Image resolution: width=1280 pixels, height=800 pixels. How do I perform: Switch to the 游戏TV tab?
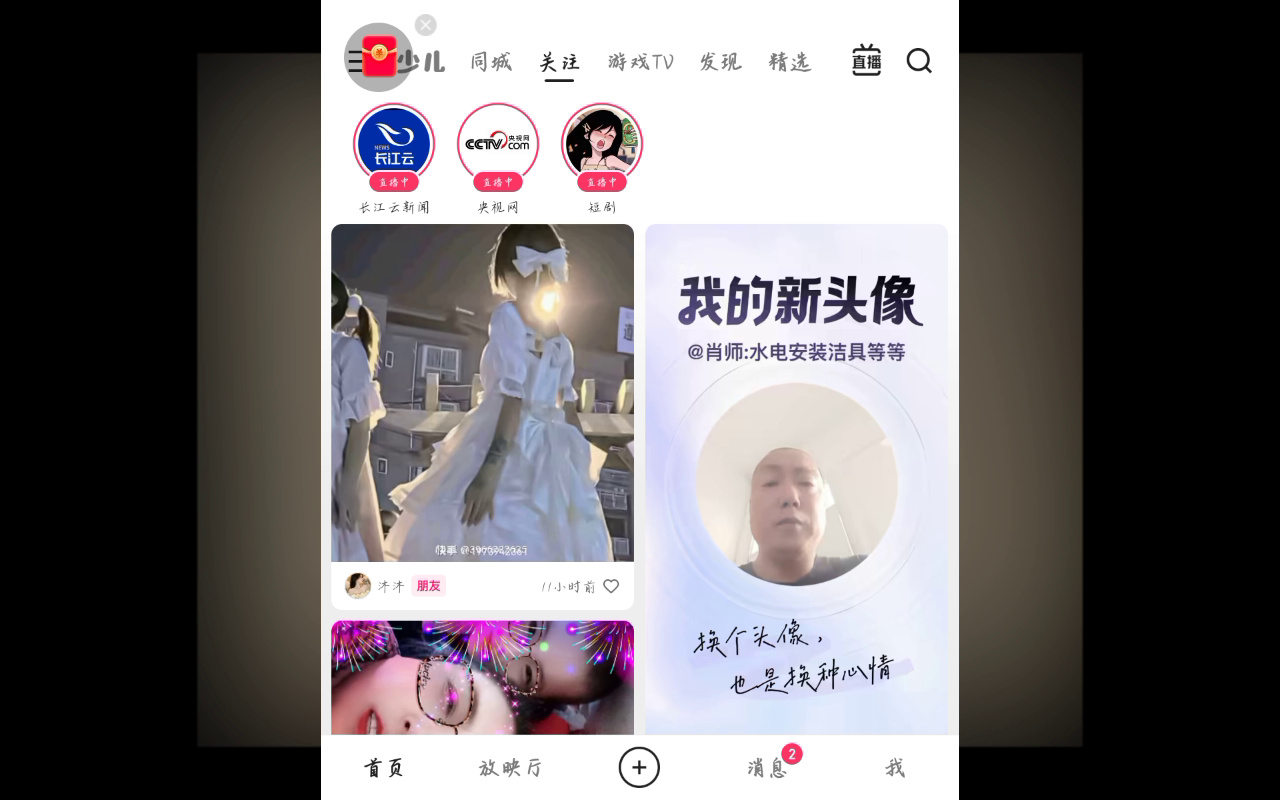(640, 62)
